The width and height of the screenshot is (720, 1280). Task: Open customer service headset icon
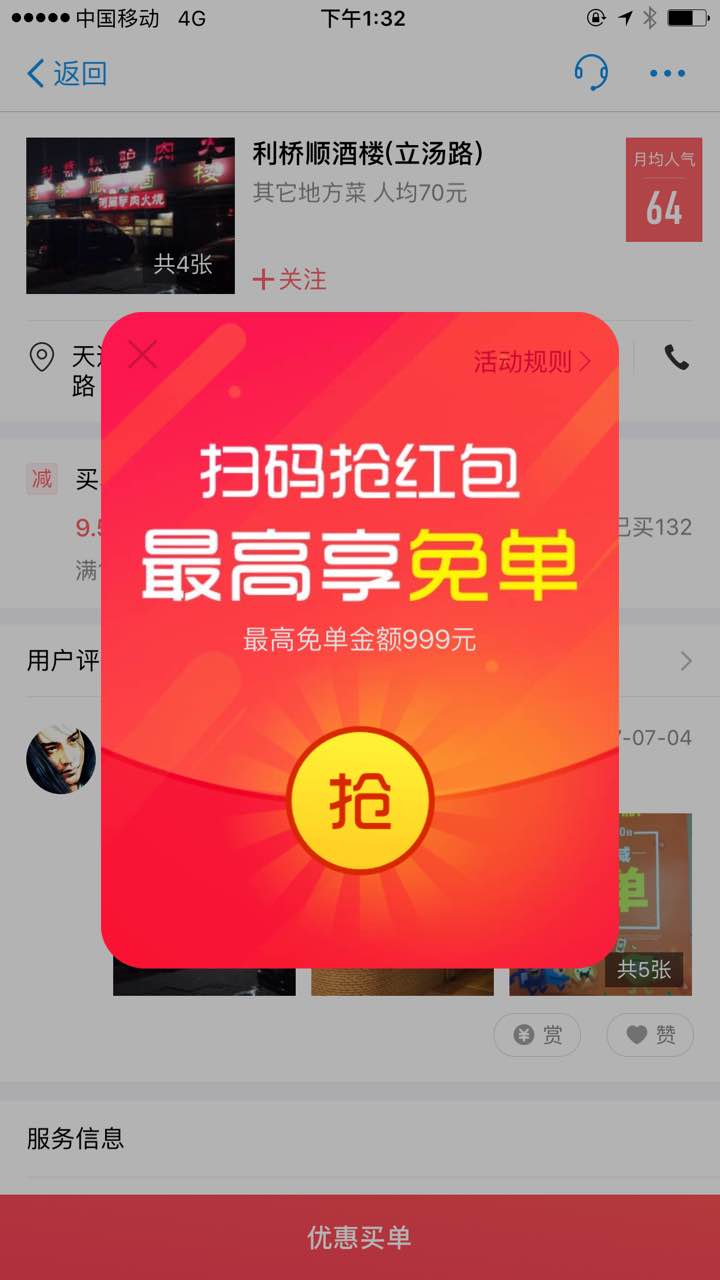[591, 72]
